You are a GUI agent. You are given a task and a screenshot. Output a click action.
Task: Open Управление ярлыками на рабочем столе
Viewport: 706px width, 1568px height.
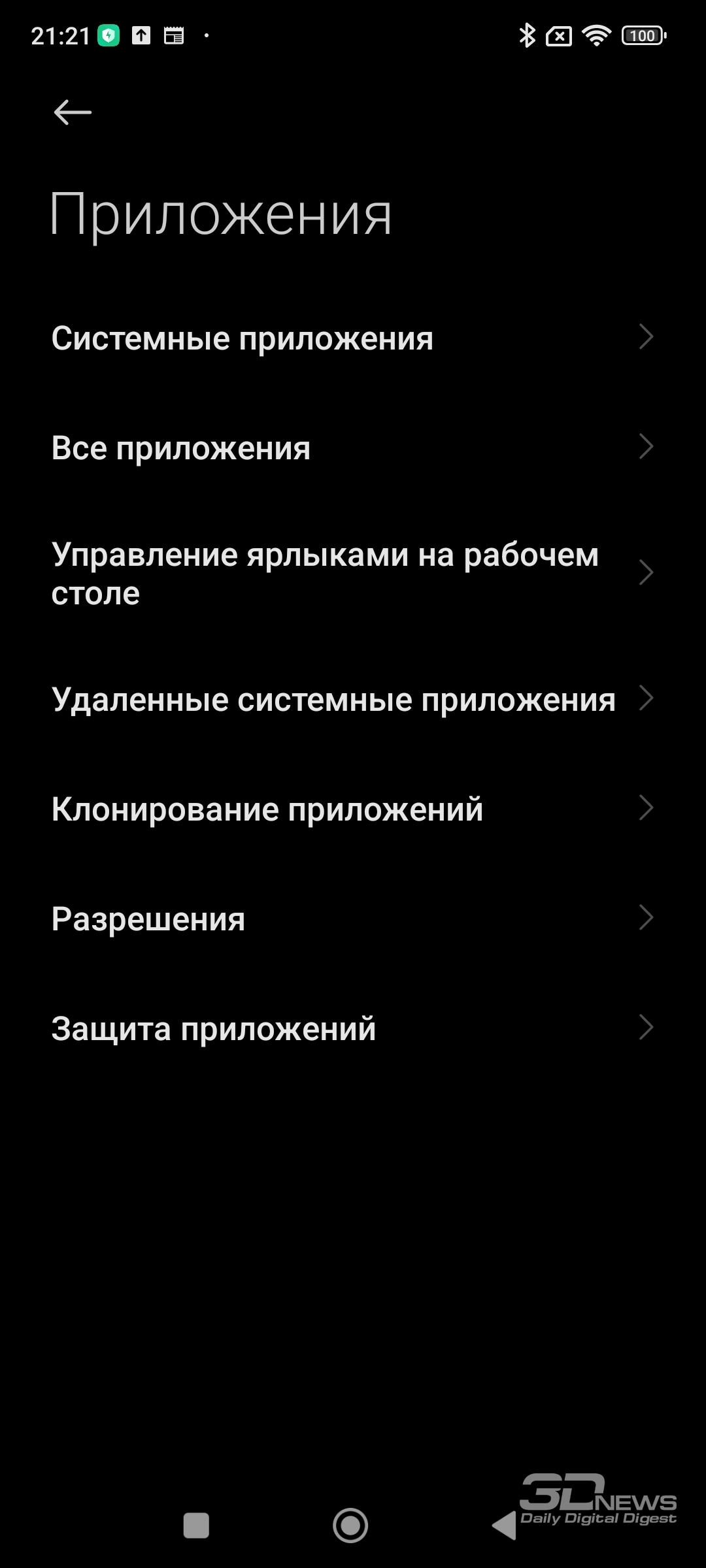[353, 574]
